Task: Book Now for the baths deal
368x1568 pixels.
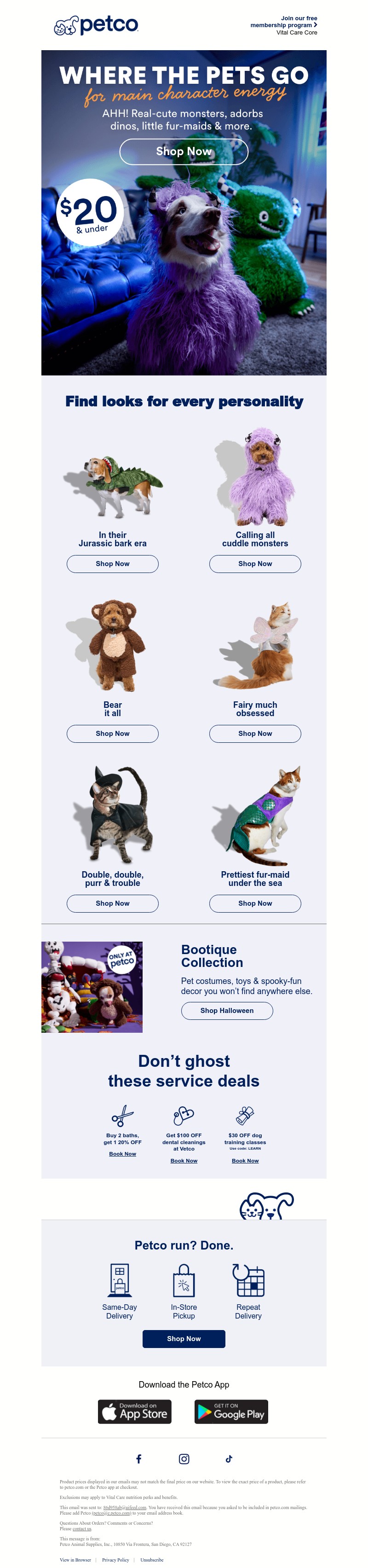Action: point(122,1153)
